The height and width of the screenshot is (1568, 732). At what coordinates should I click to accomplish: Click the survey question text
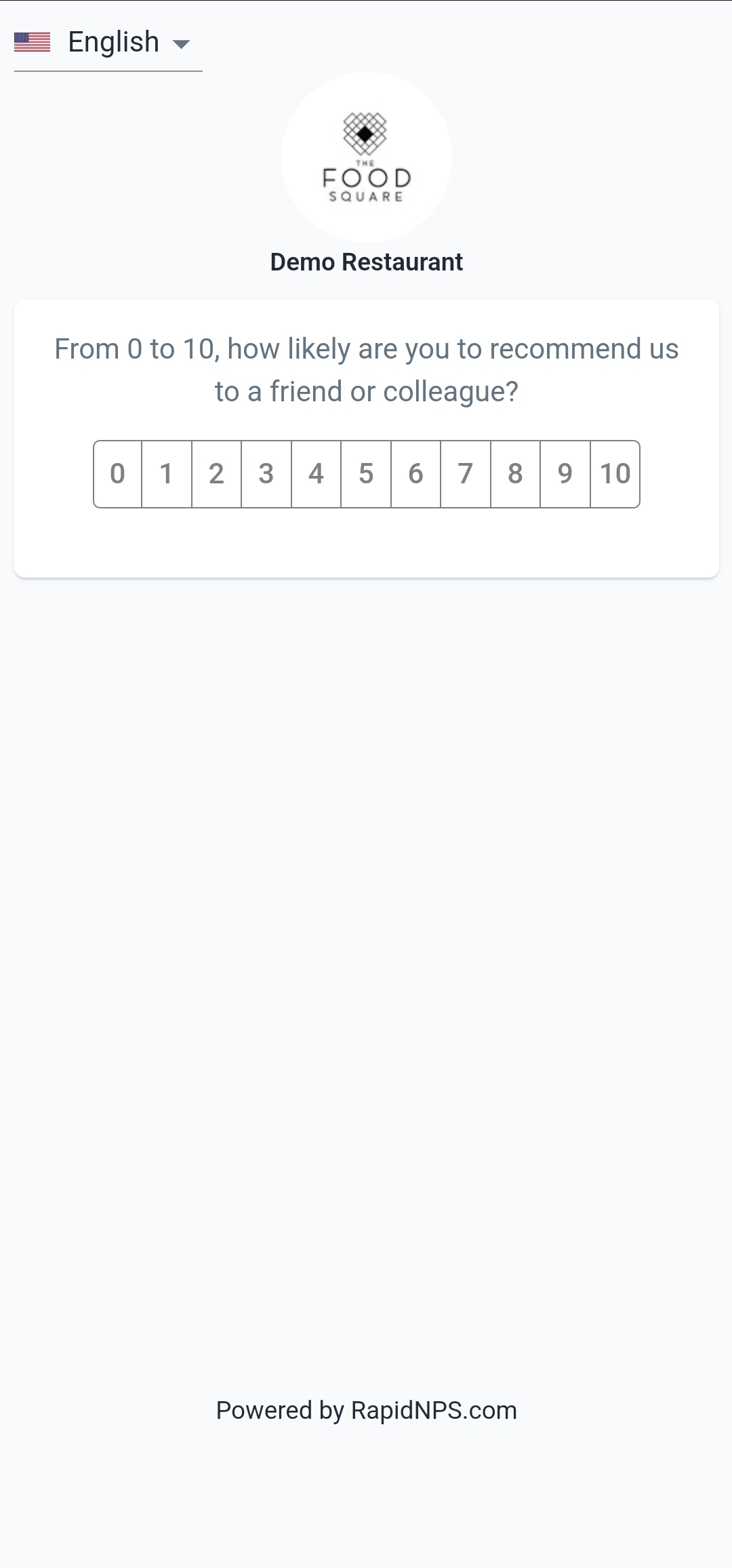click(x=366, y=369)
